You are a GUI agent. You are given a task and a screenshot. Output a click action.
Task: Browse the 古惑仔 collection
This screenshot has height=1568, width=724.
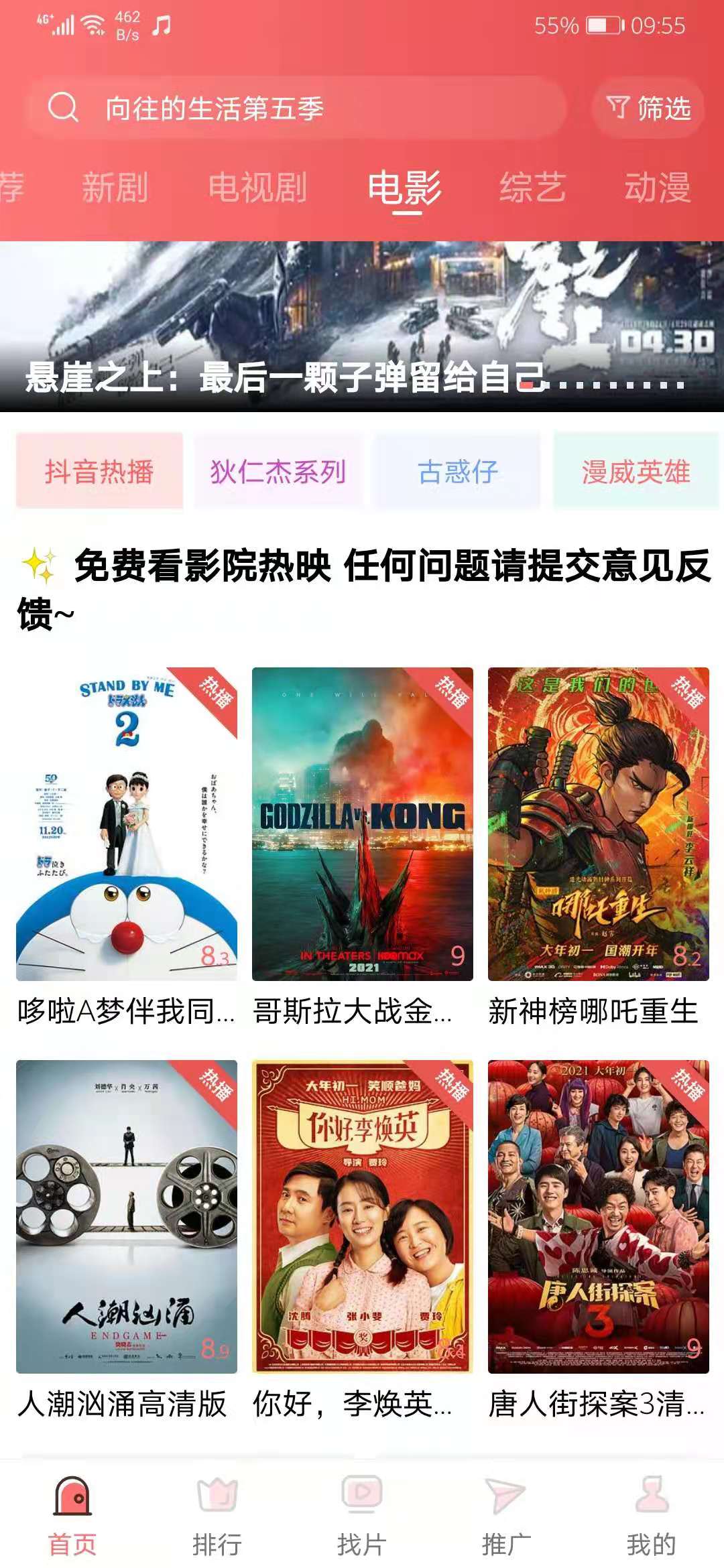pyautogui.click(x=458, y=471)
